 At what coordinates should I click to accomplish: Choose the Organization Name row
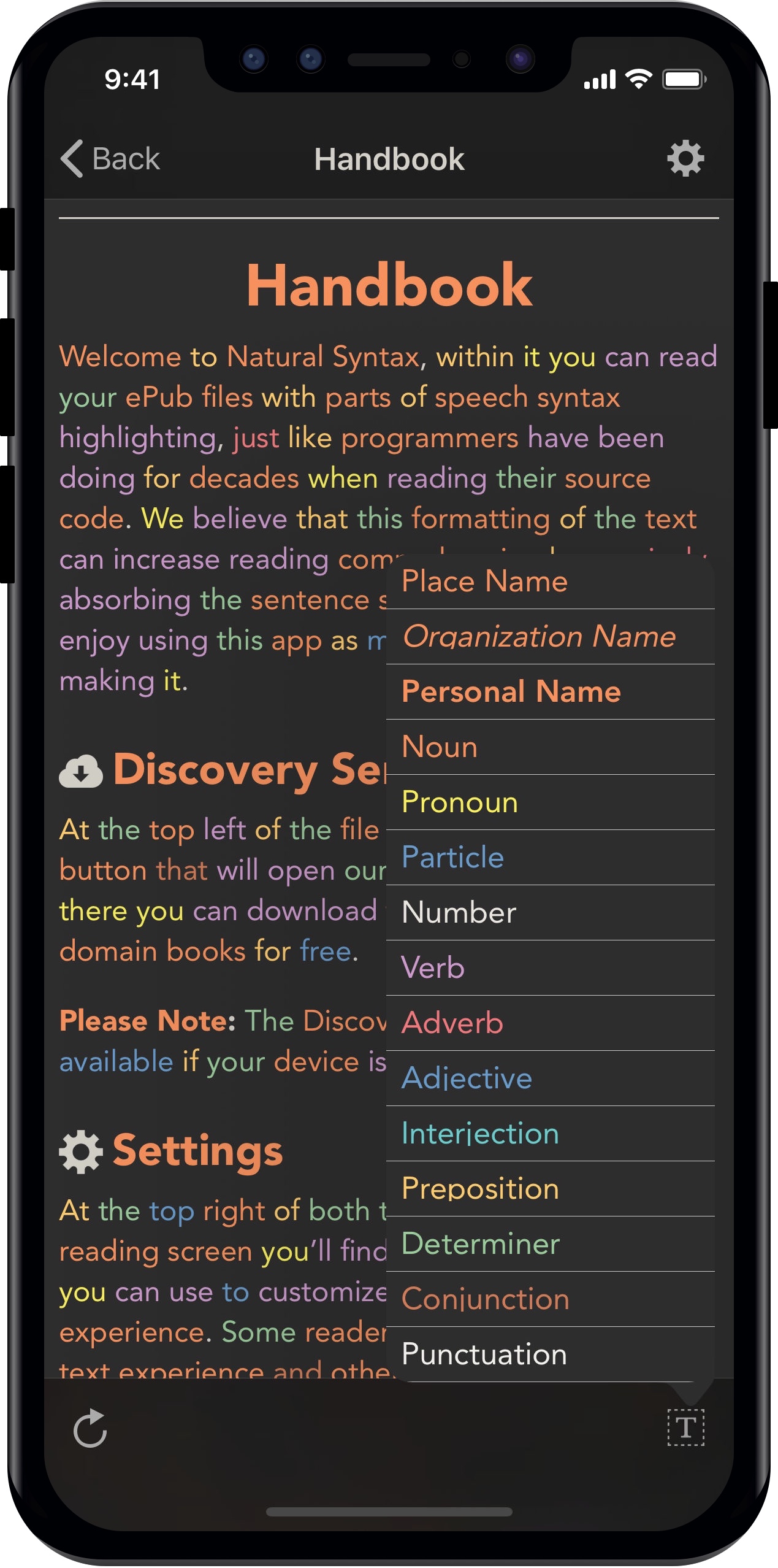coord(549,637)
